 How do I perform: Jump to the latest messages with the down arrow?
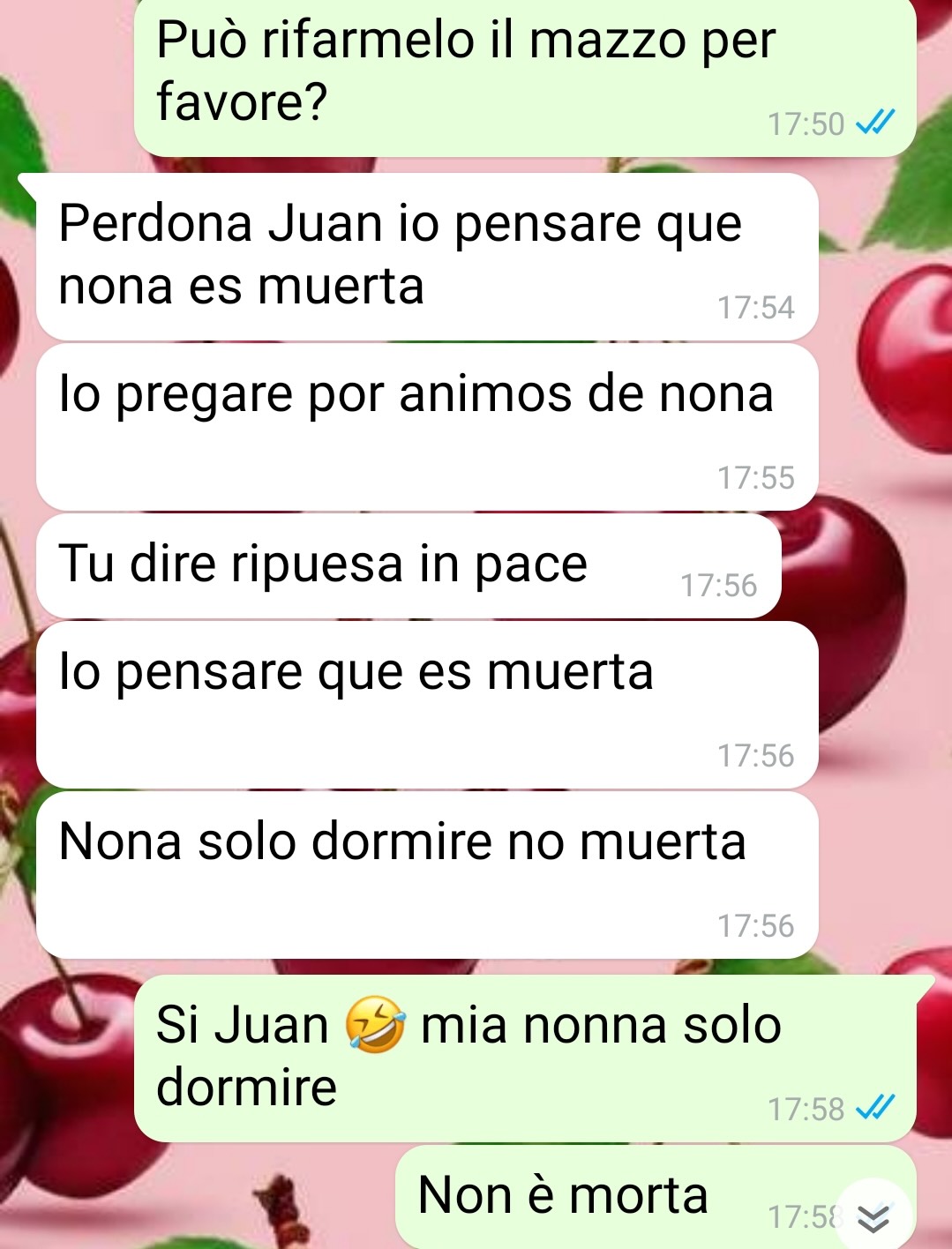point(873,1218)
